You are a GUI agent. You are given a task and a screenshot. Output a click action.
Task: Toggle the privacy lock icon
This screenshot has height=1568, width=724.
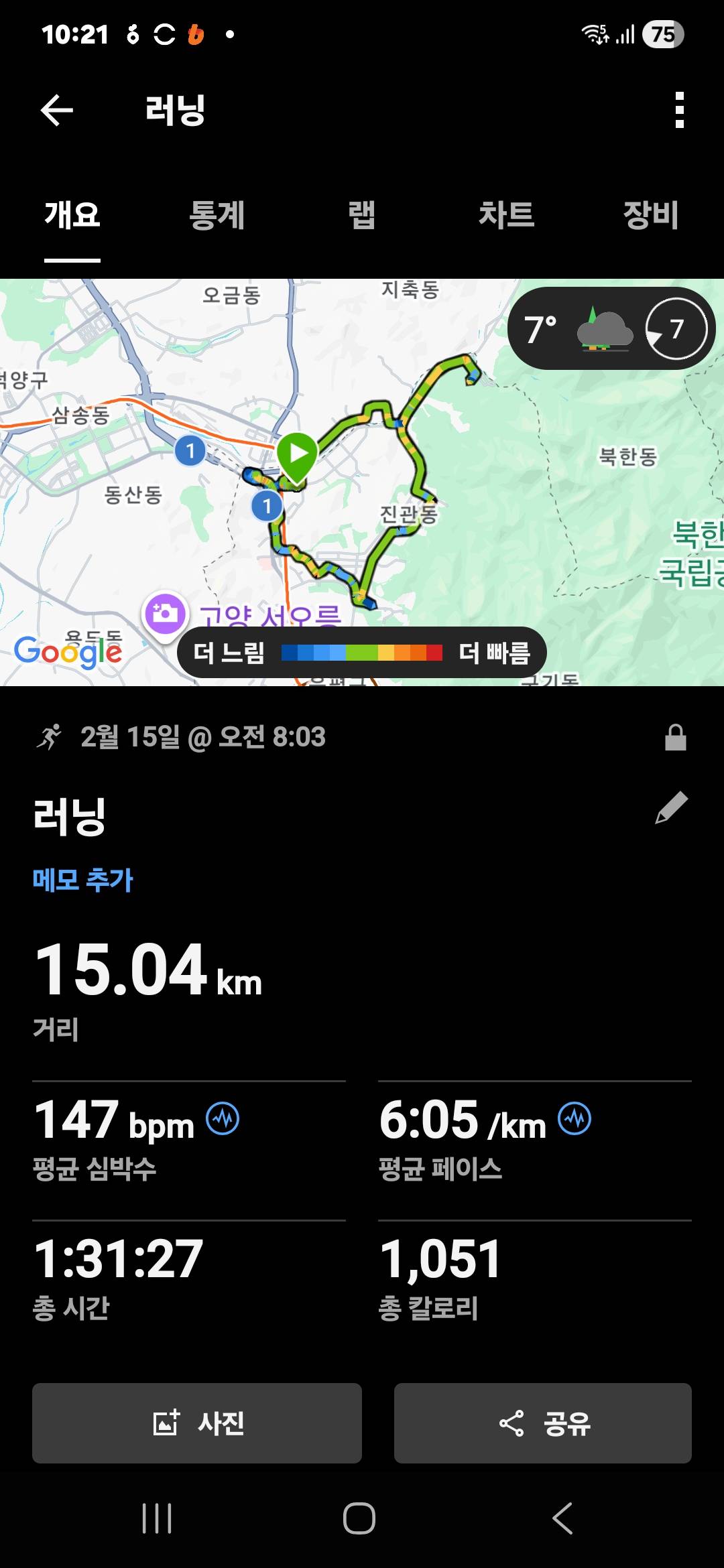(x=675, y=737)
